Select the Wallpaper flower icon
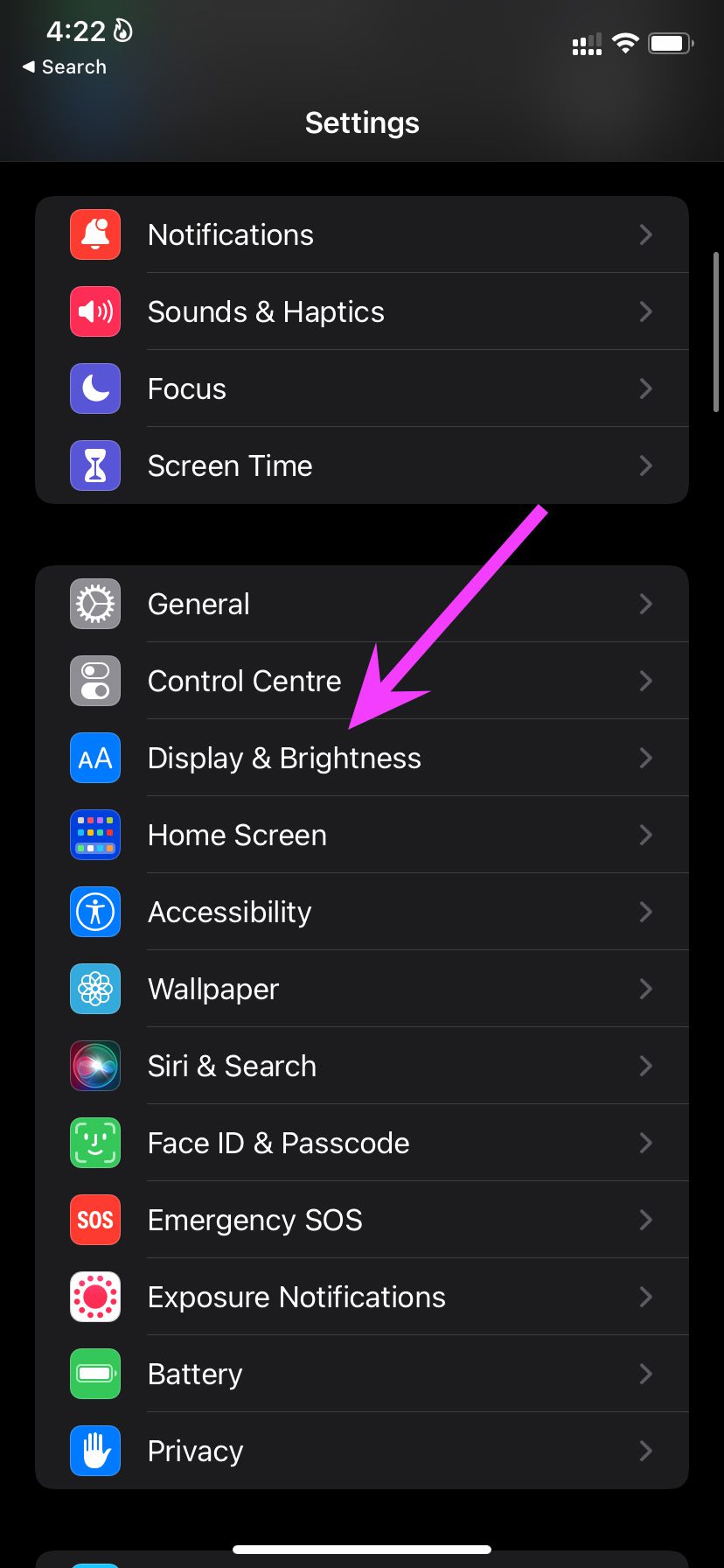This screenshot has width=724, height=1568. point(94,989)
